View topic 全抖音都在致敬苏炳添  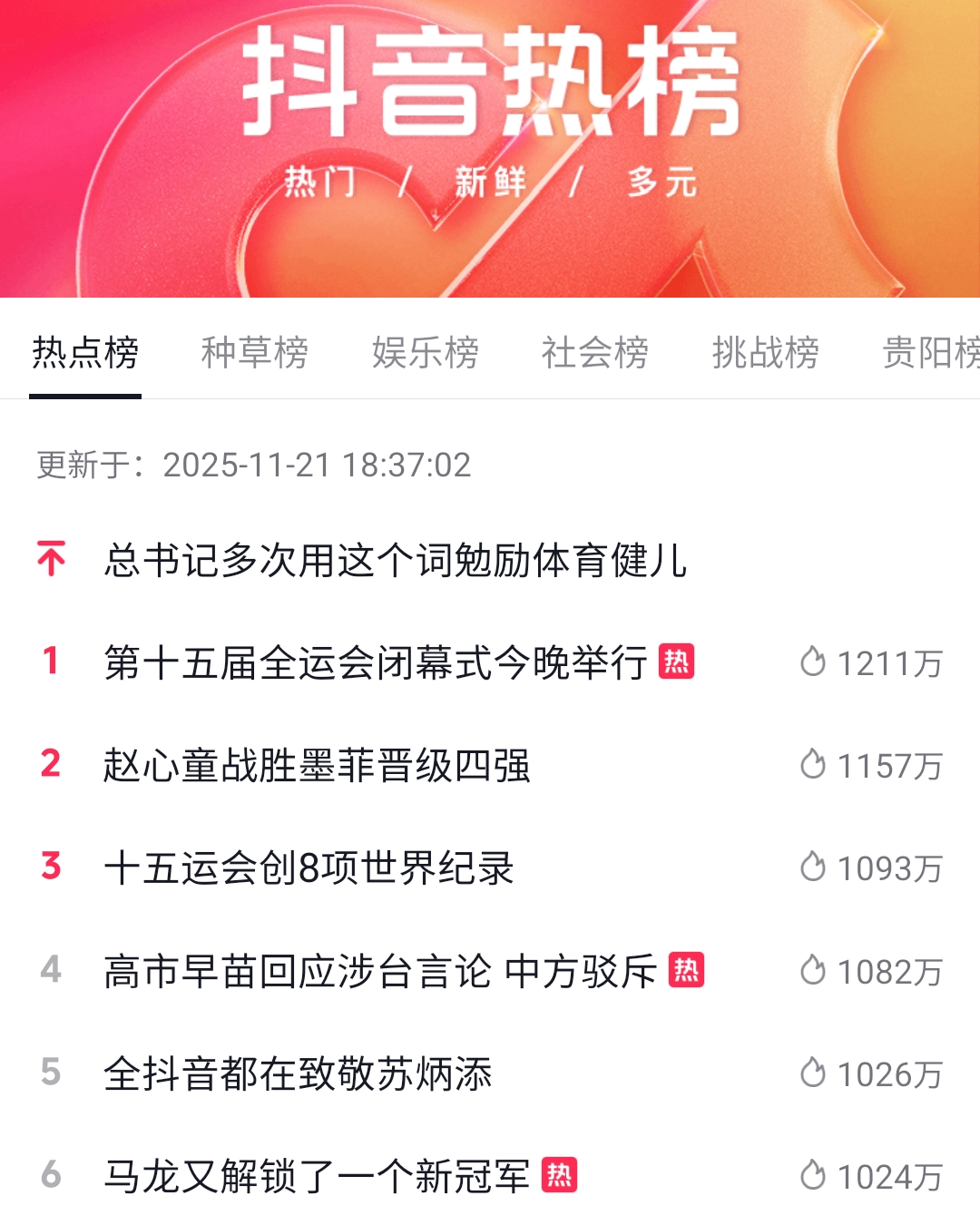point(298,1074)
